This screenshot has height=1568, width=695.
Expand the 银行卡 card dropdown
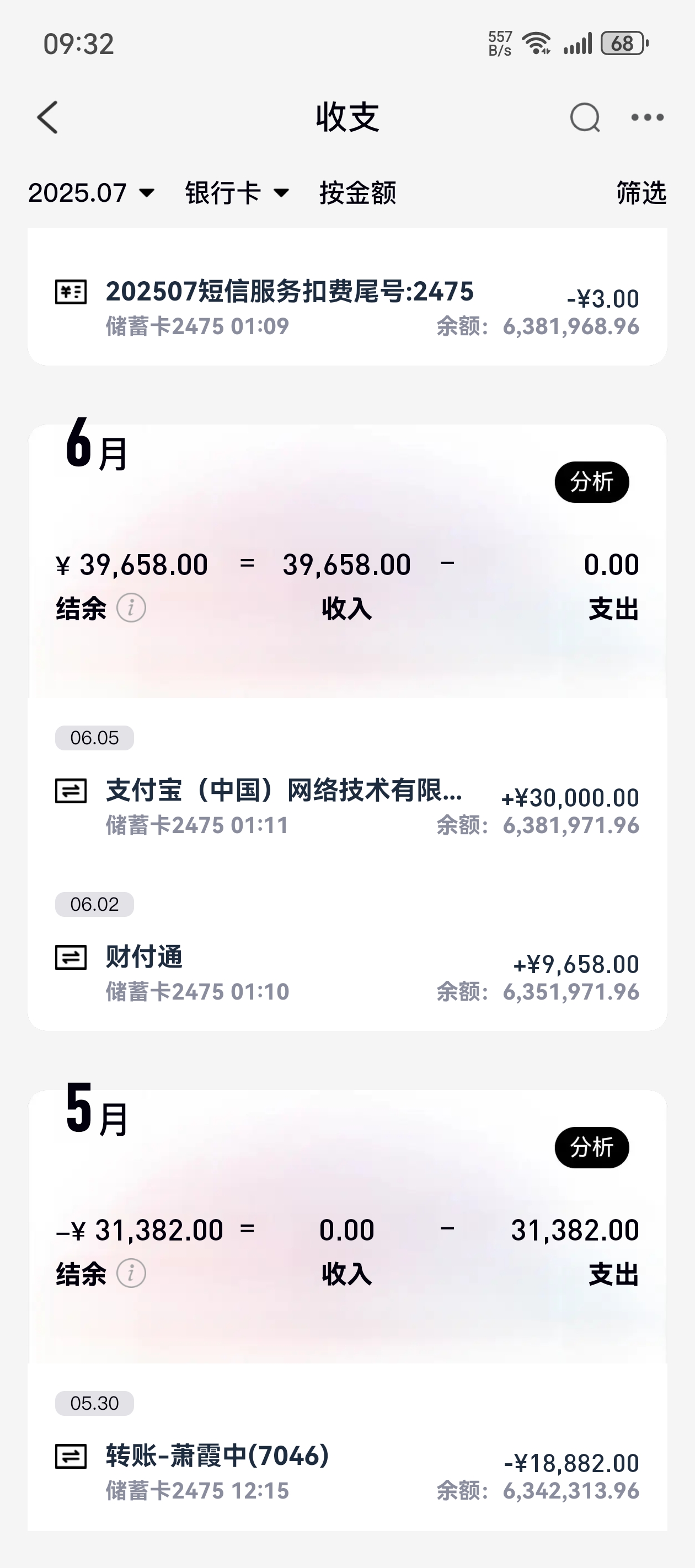(236, 193)
